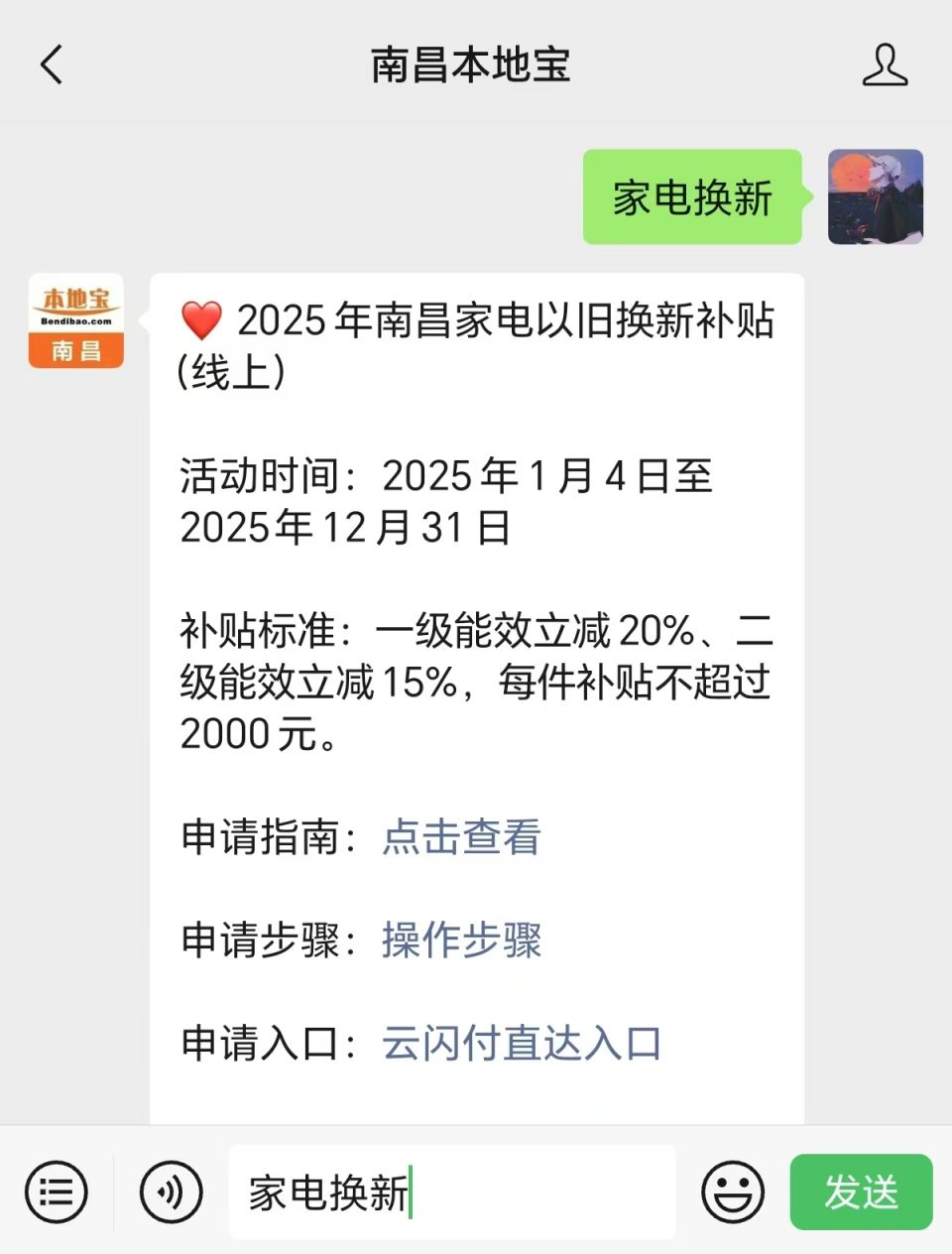Open the 操作步骤 link
The width and height of the screenshot is (952, 1254).
(x=461, y=940)
